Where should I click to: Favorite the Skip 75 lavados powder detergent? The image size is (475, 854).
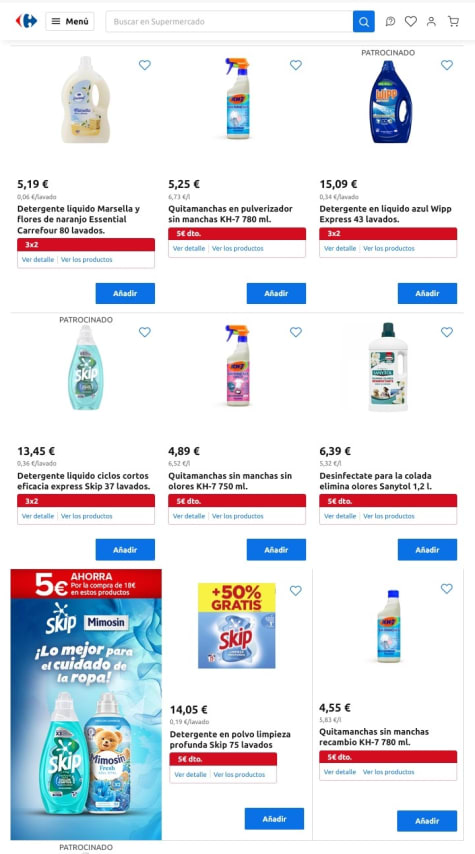tap(296, 590)
